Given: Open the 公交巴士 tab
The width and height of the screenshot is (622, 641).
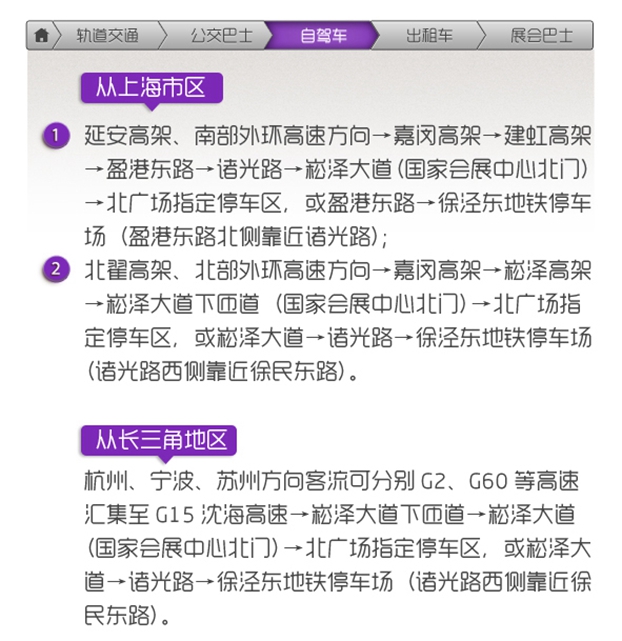Looking at the screenshot, I should tap(216, 36).
